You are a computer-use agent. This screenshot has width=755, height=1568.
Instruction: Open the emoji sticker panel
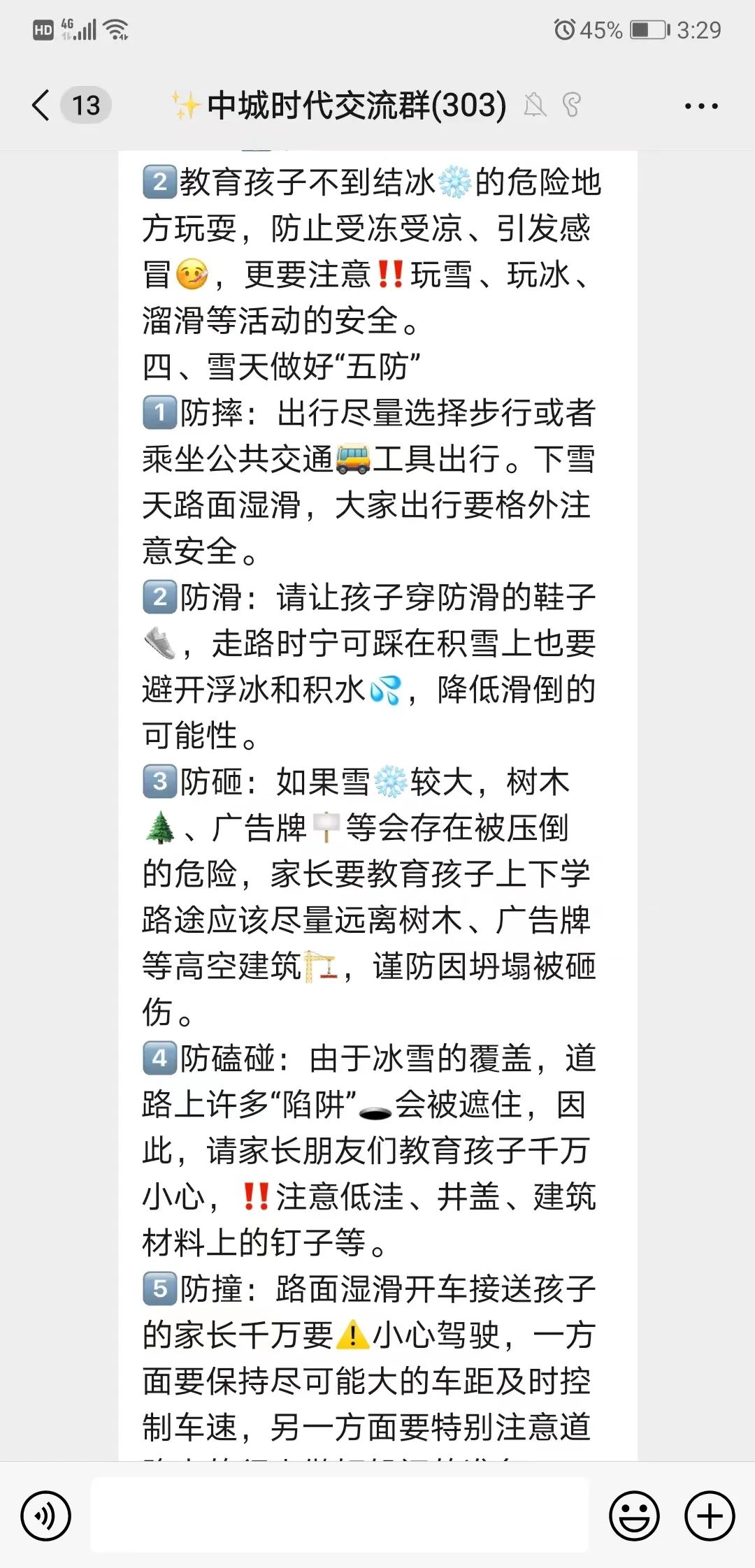coord(635,1516)
